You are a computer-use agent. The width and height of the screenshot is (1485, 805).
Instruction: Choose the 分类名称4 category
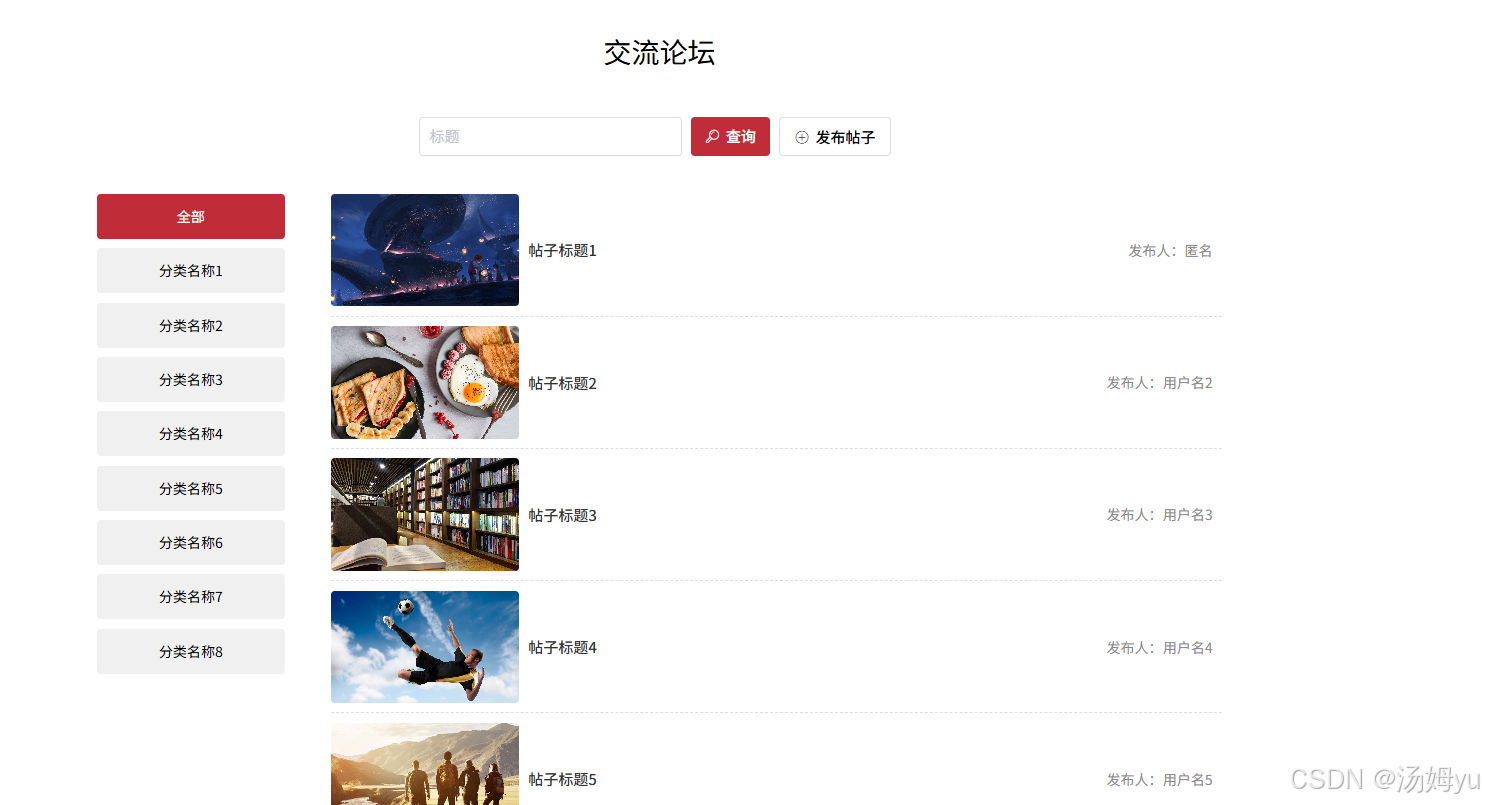pos(191,434)
